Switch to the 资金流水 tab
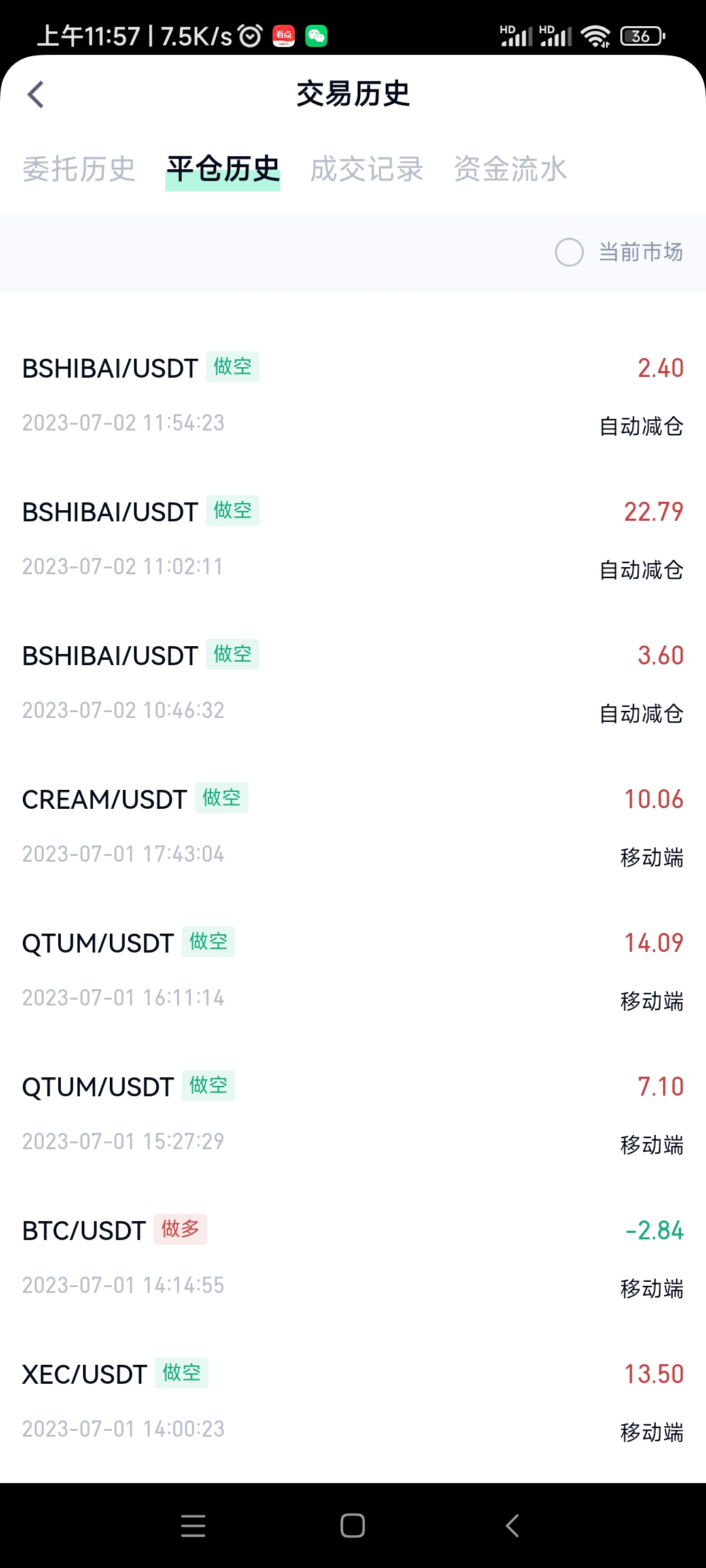The image size is (706, 1568). (x=511, y=169)
